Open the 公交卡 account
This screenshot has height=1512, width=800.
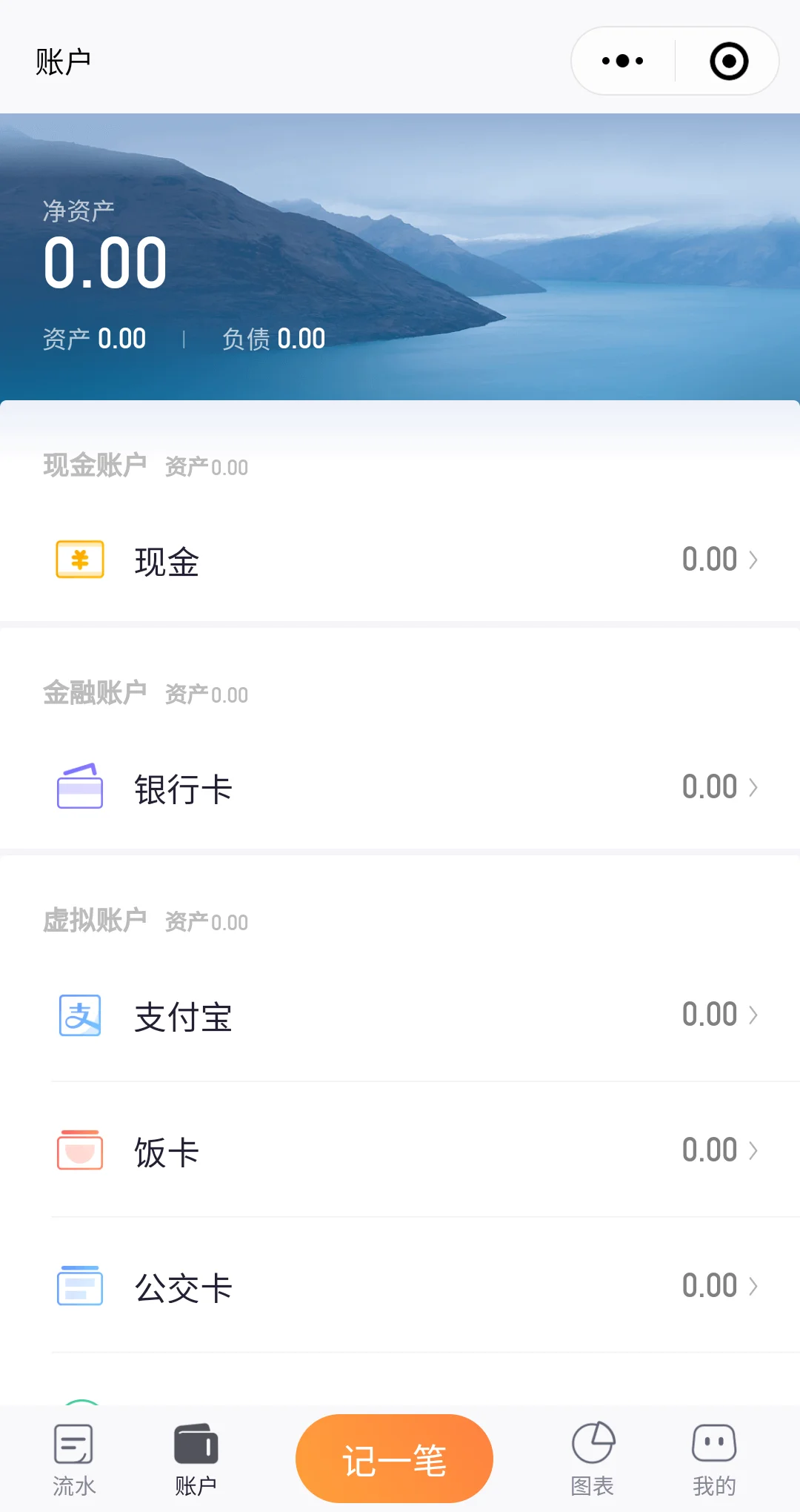400,1287
